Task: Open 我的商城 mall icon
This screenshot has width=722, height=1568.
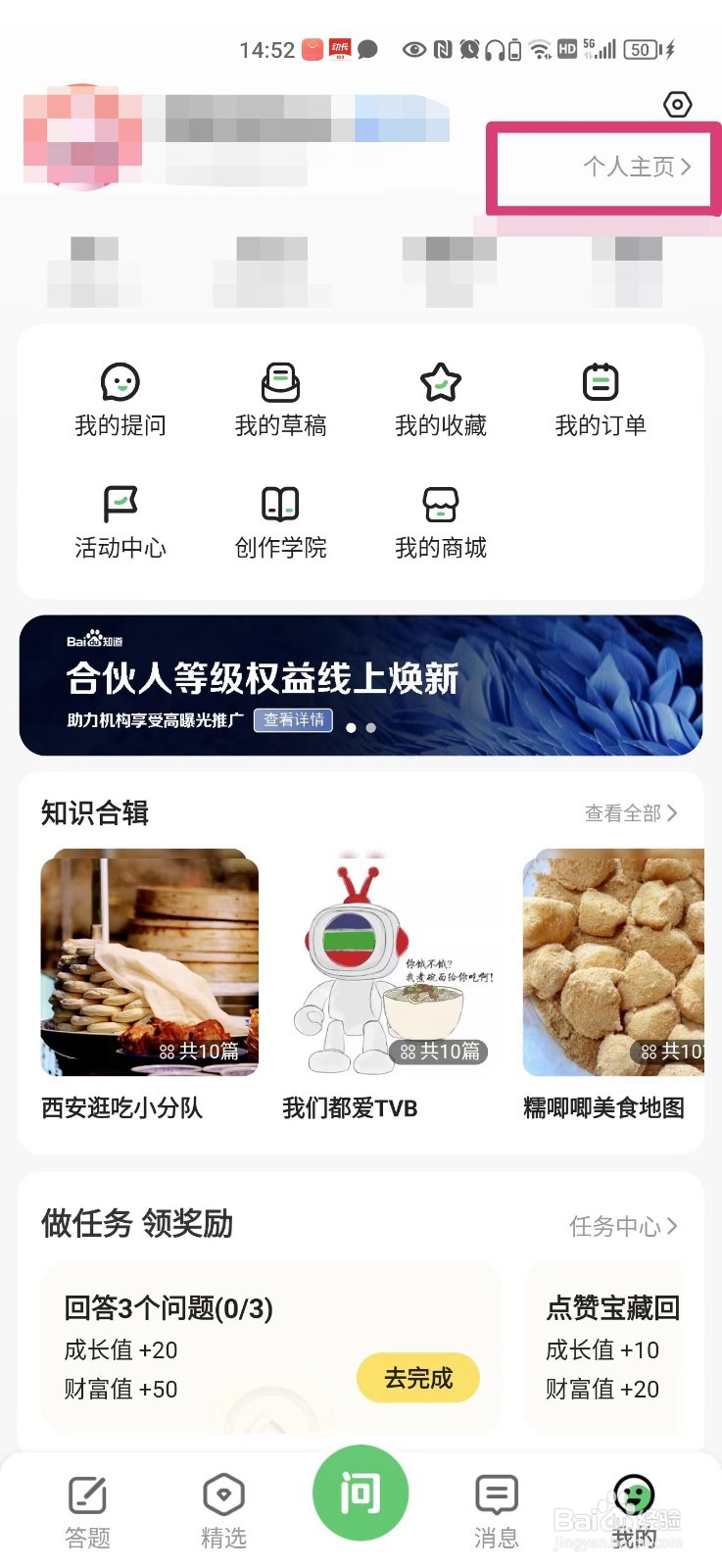Action: point(440,519)
